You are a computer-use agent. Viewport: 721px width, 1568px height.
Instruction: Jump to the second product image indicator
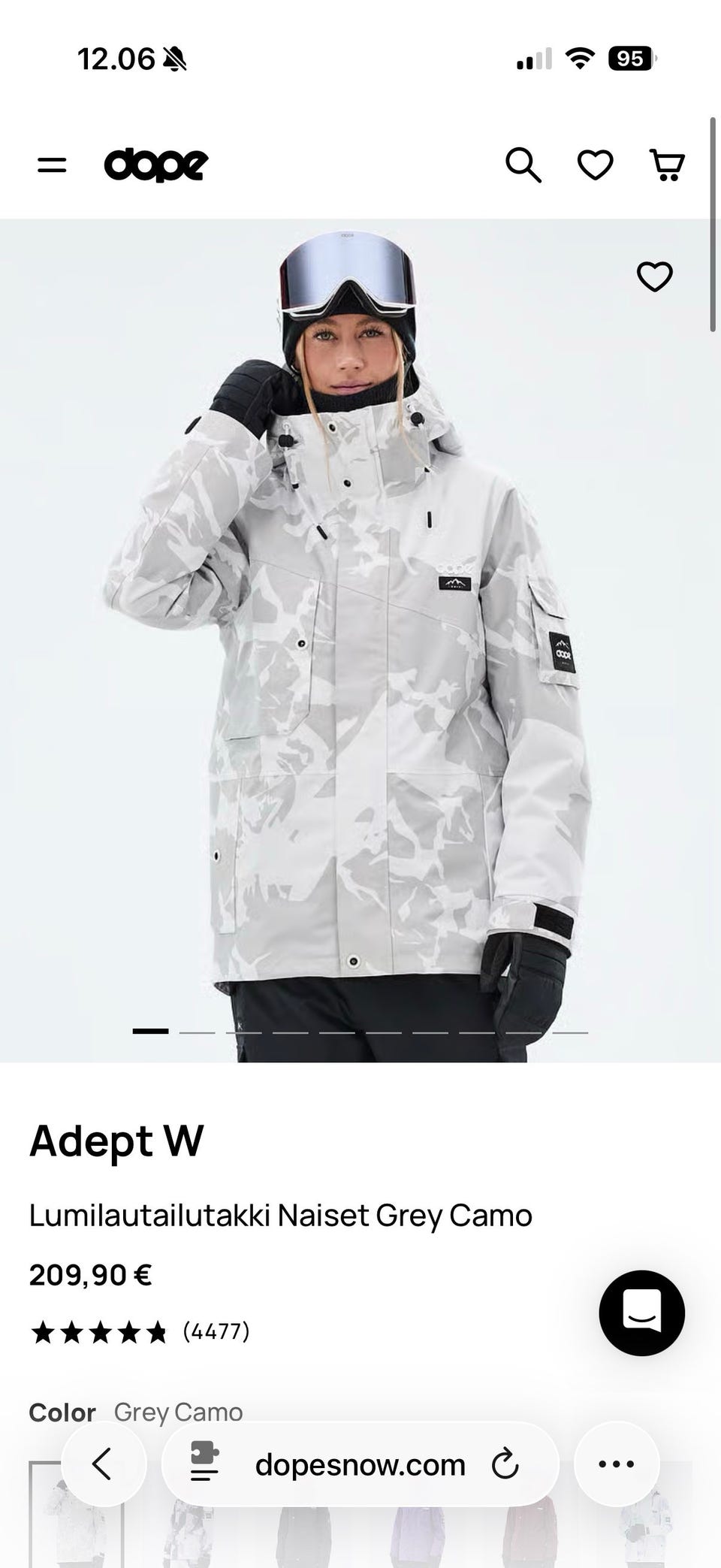click(197, 1032)
